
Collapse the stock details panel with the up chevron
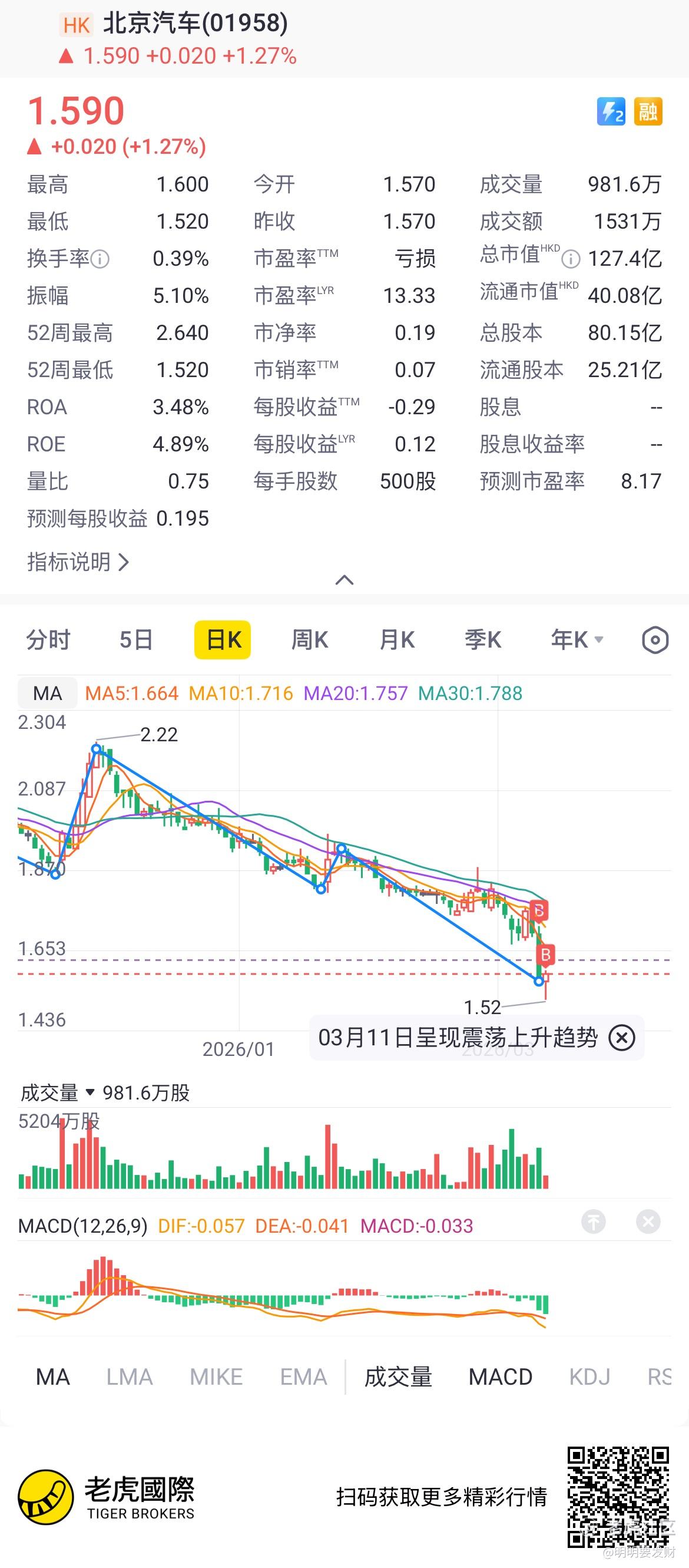[344, 579]
